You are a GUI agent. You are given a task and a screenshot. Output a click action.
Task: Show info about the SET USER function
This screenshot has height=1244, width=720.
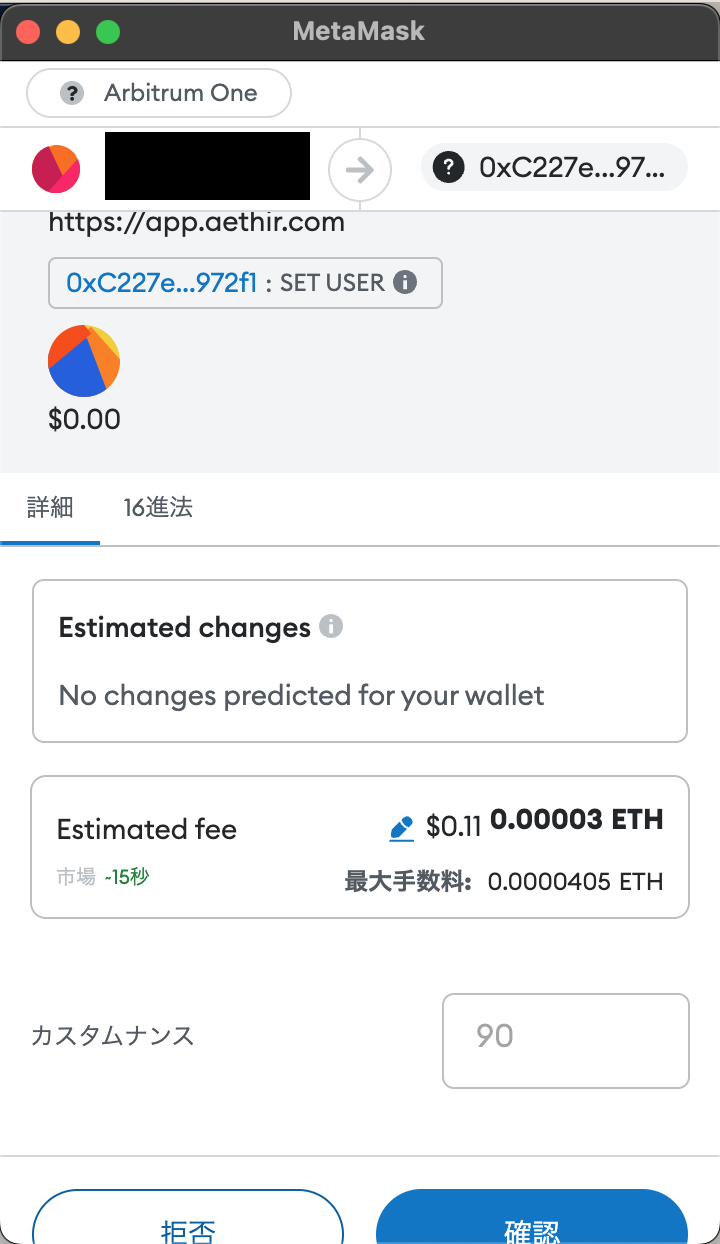[x=405, y=283]
